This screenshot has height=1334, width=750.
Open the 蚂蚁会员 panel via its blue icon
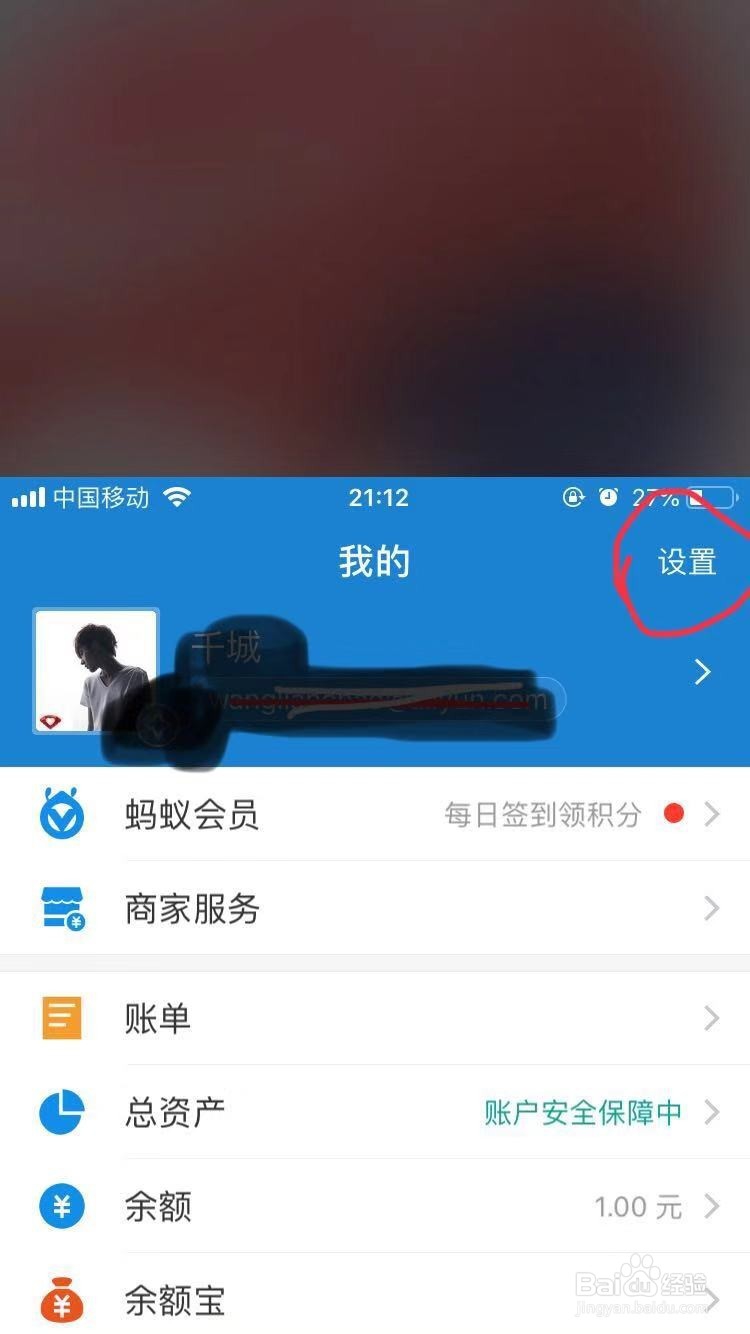point(62,815)
